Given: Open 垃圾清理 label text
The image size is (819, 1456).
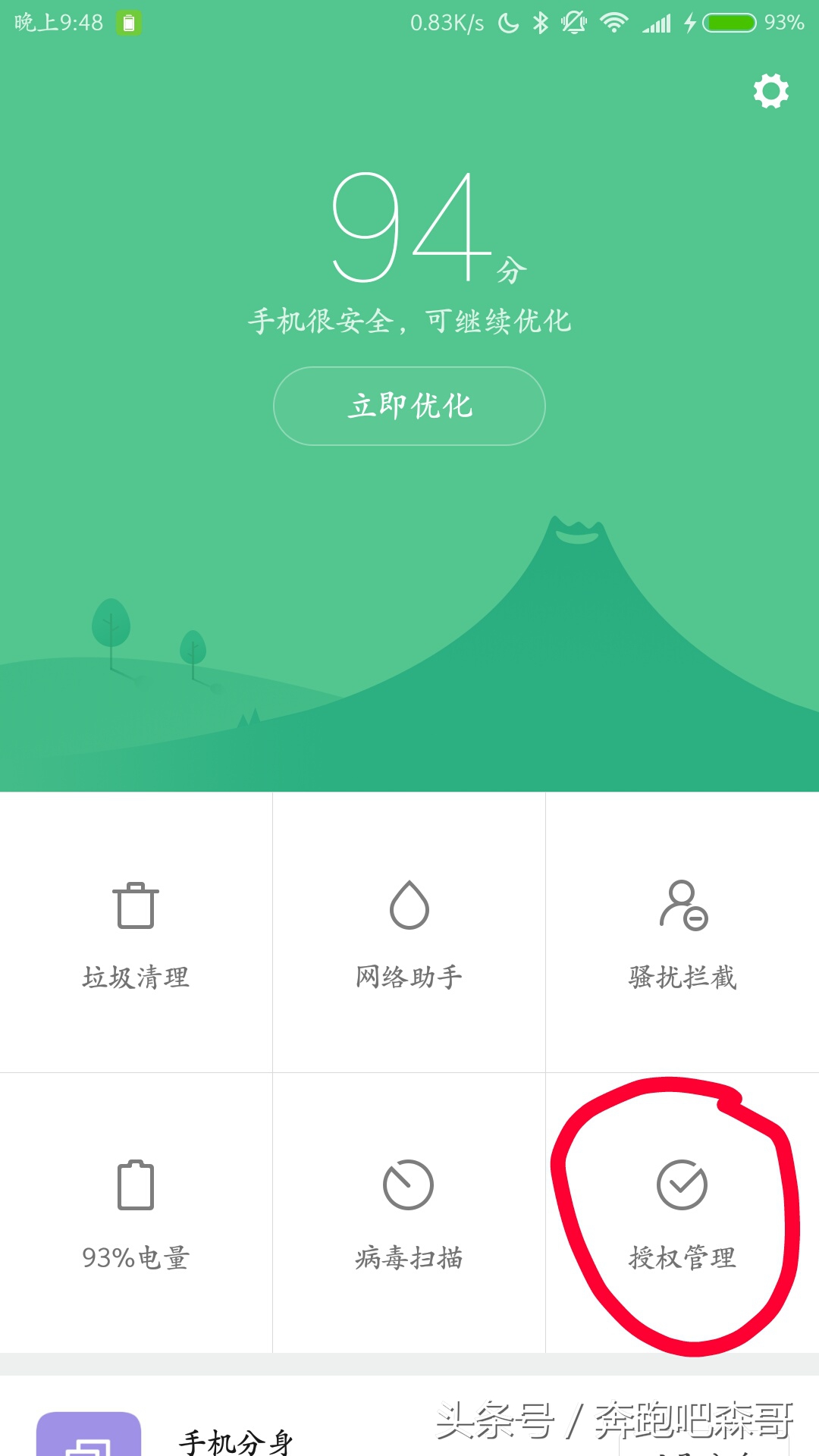Looking at the screenshot, I should coord(136,978).
